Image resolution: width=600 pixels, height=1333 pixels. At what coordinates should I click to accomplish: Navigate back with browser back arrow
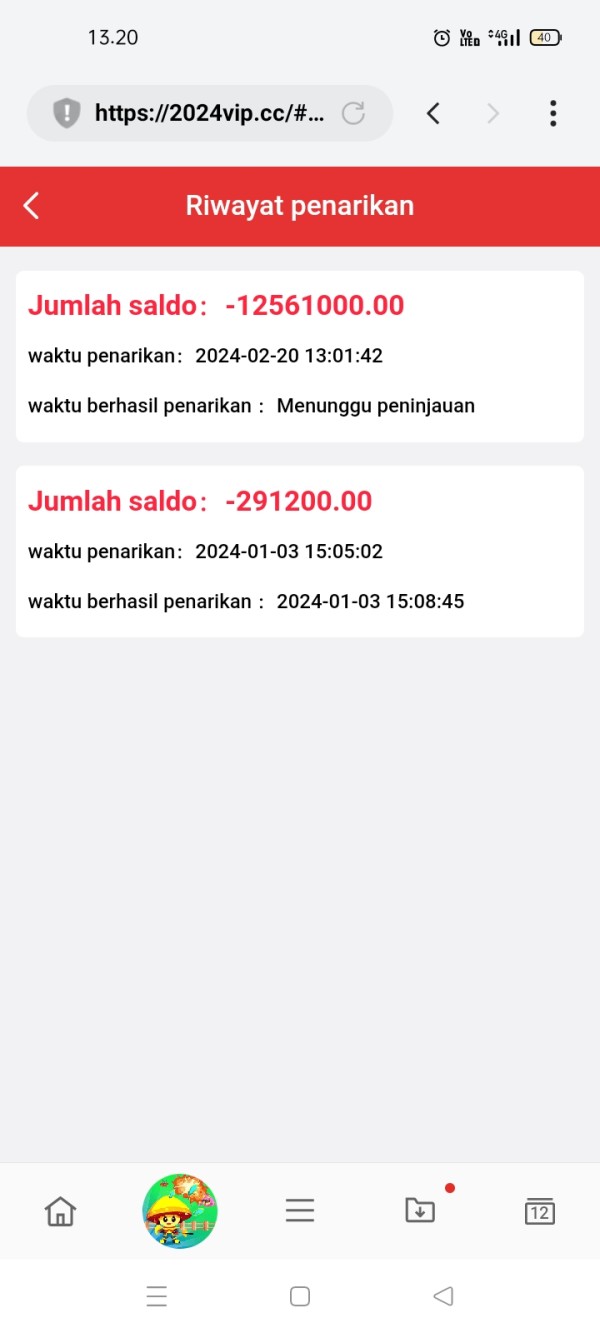[x=433, y=113]
